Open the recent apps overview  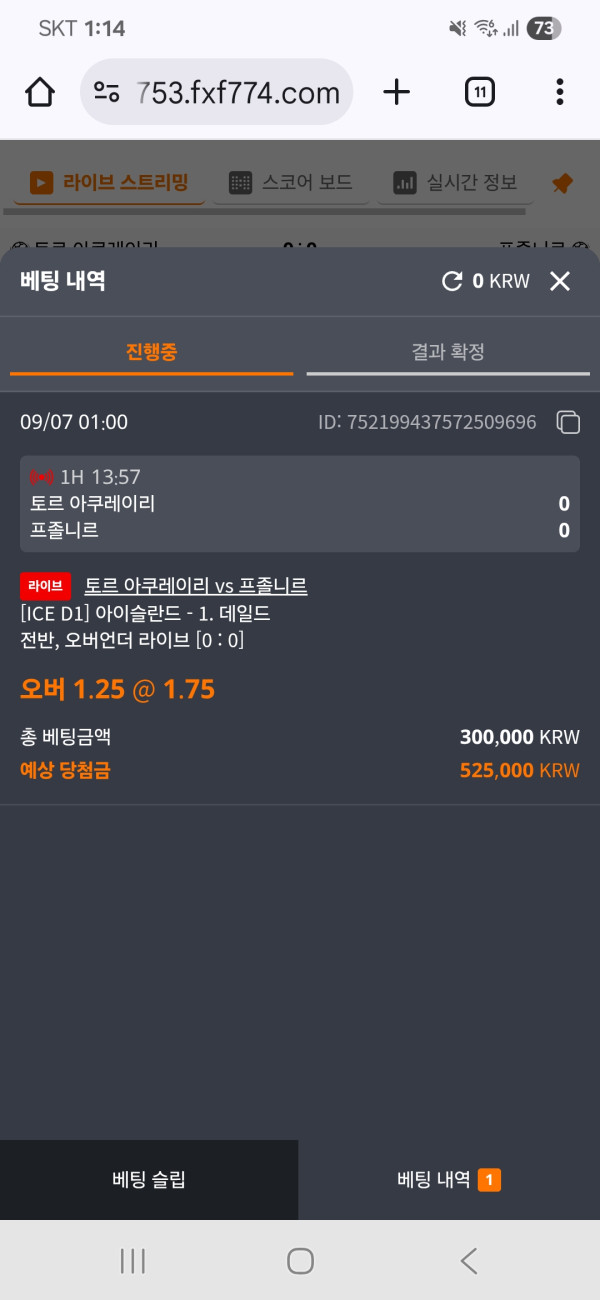coord(133,1261)
